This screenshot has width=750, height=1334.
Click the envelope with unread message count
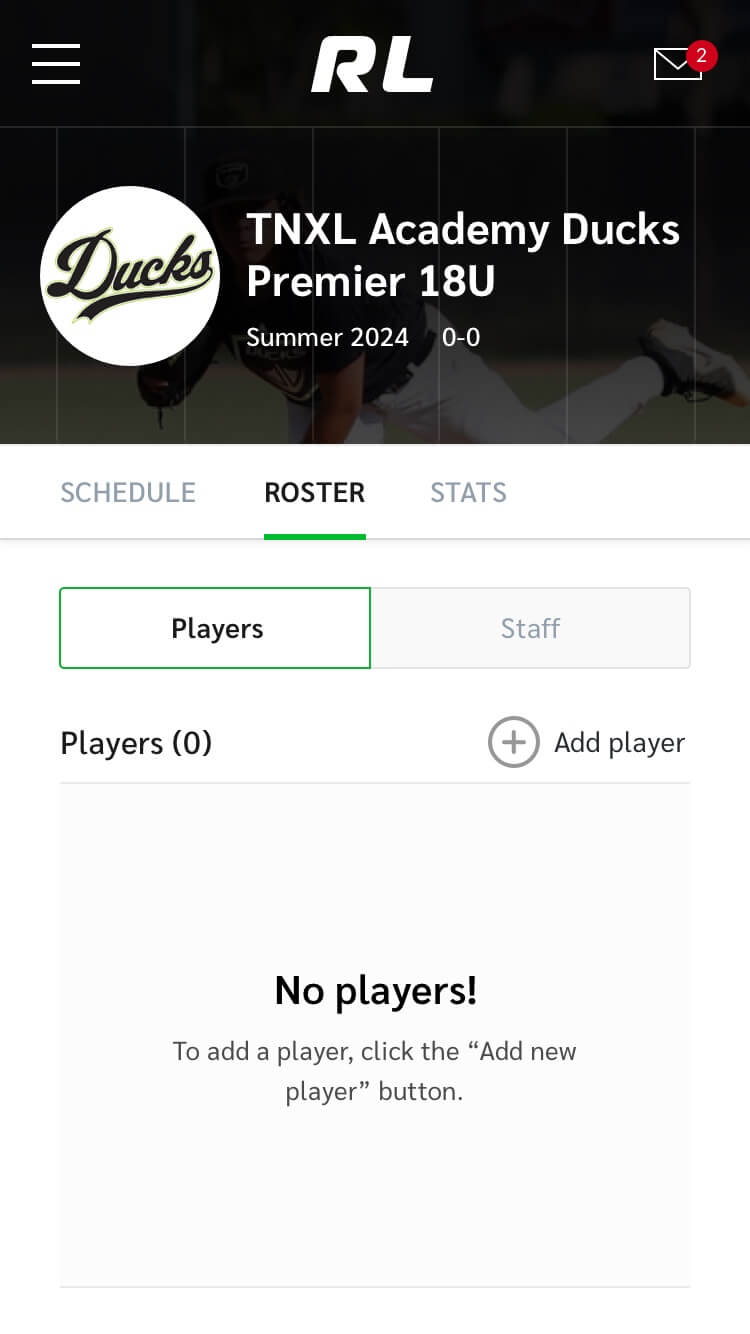point(677,64)
